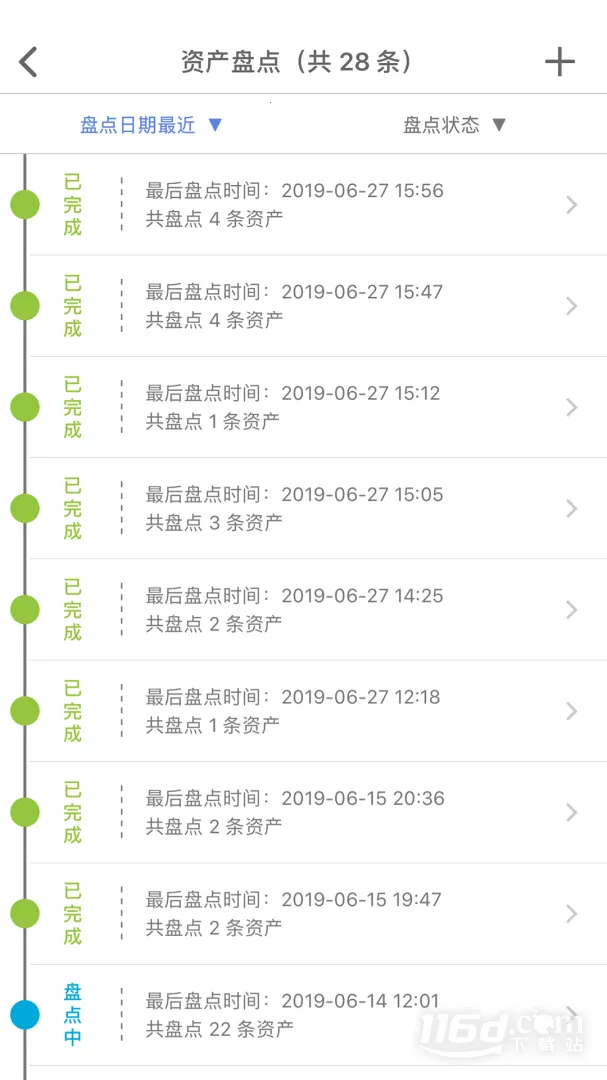Open the record from 2019-06-27 15:56
The width and height of the screenshot is (607, 1080).
[318, 205]
